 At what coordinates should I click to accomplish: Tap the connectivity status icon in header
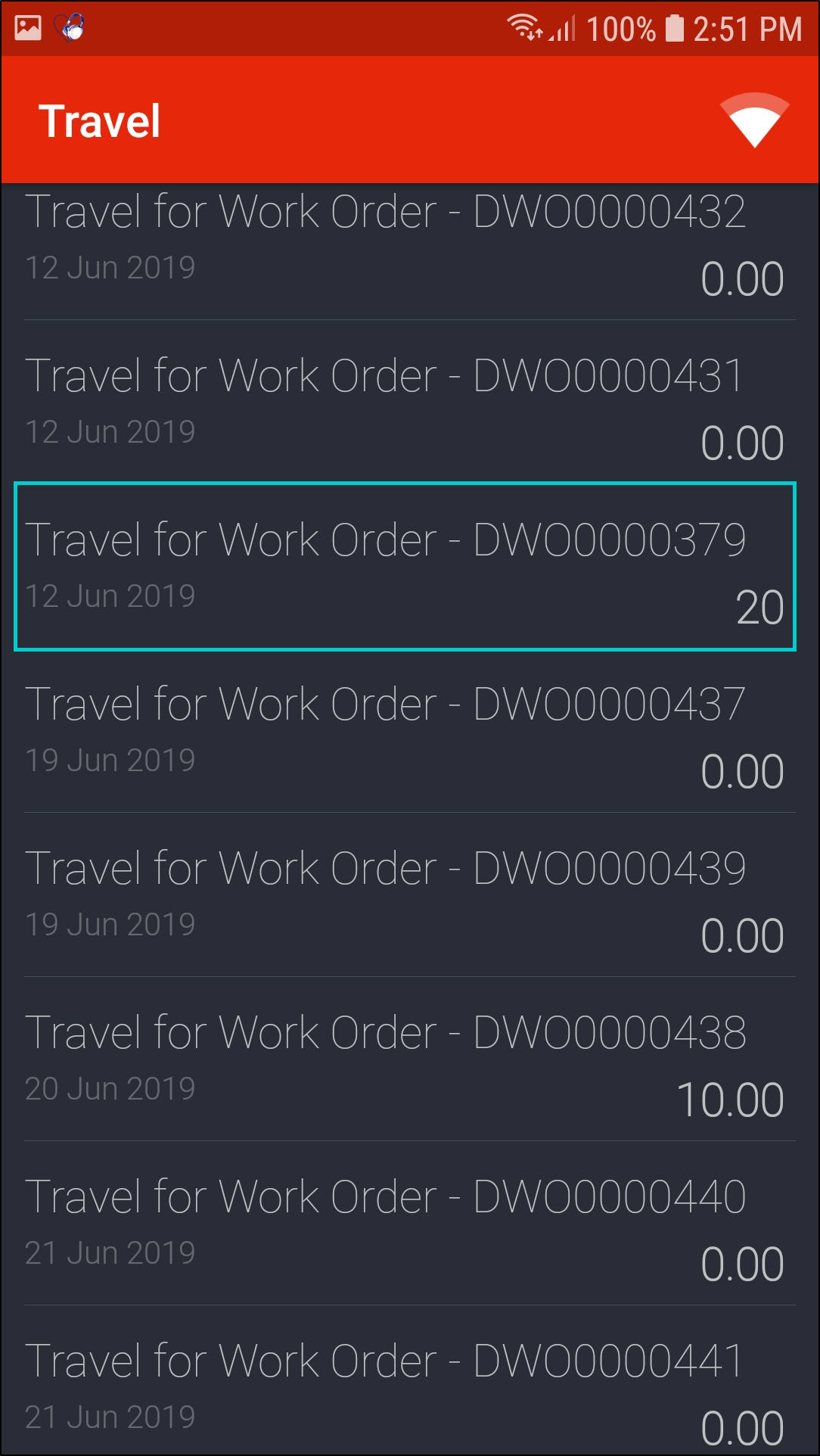point(753,120)
